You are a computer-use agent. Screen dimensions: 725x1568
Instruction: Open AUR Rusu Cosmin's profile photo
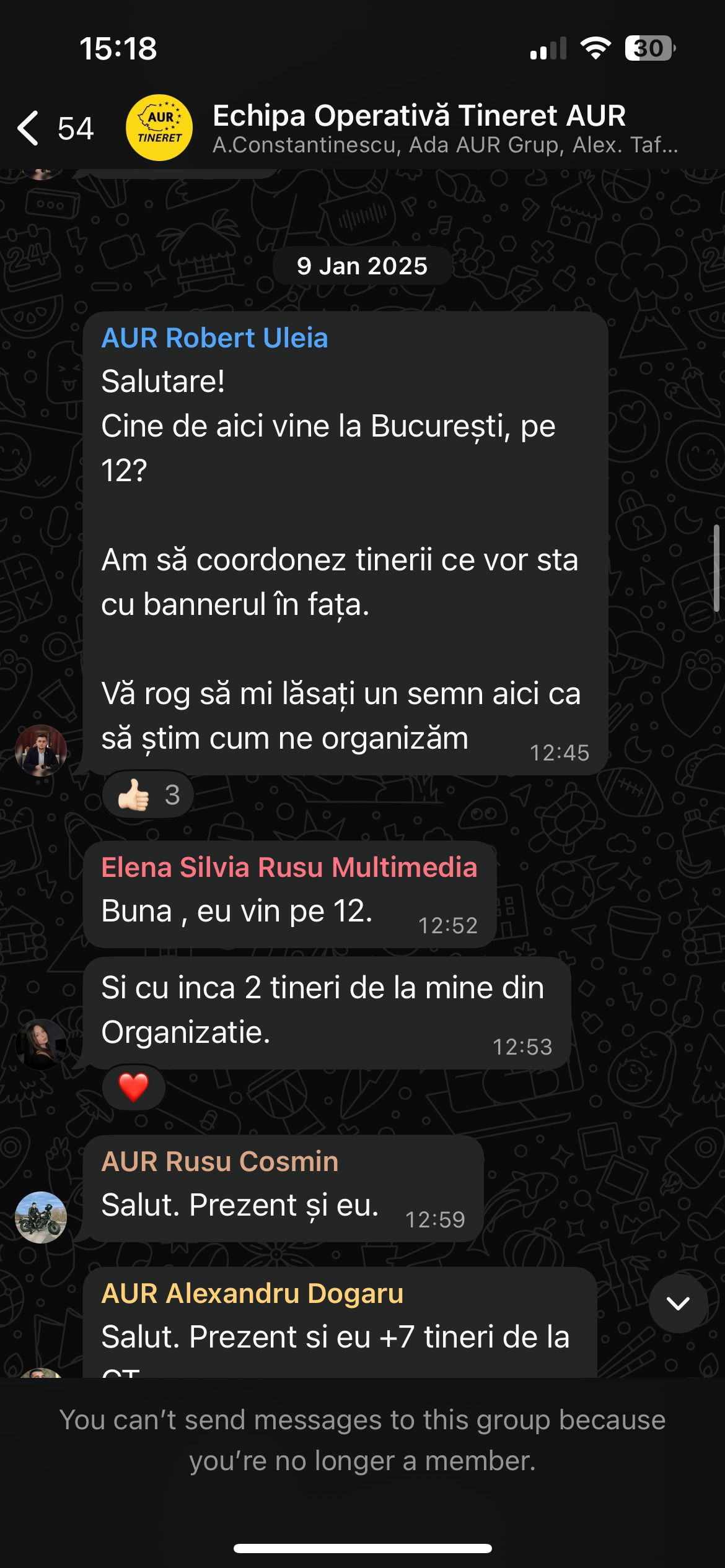click(x=41, y=1217)
